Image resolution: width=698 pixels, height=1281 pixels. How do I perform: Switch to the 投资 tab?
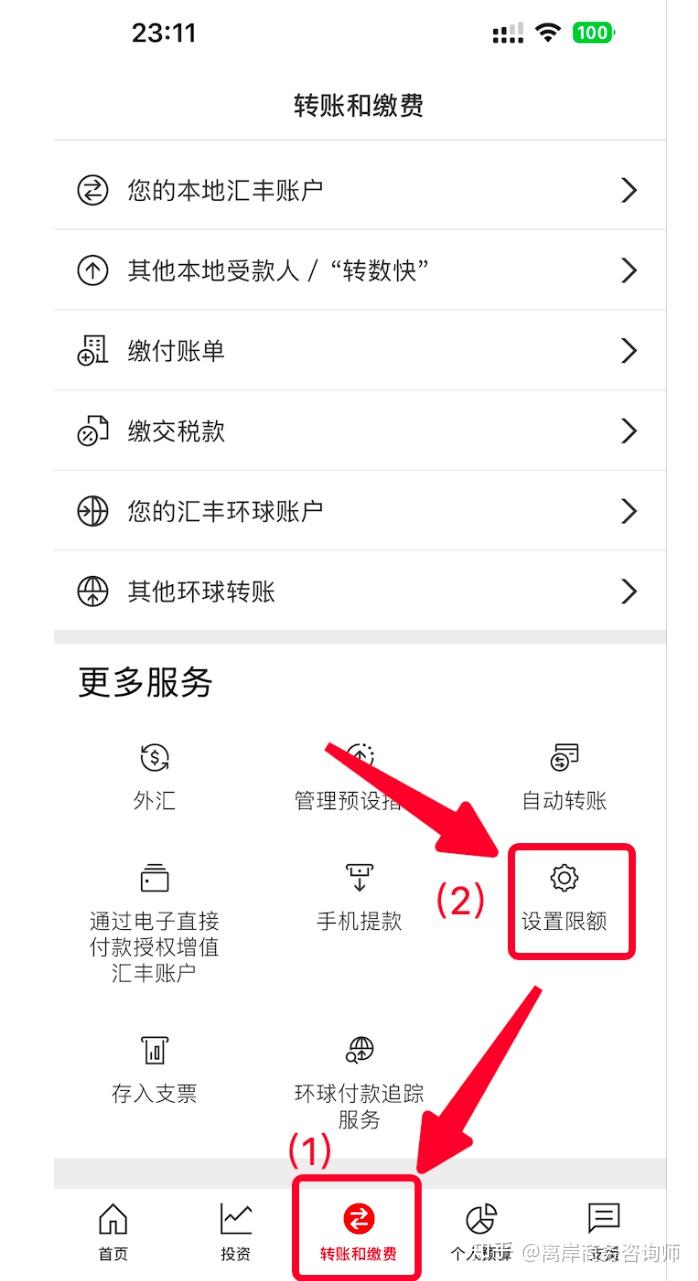coord(236,1230)
